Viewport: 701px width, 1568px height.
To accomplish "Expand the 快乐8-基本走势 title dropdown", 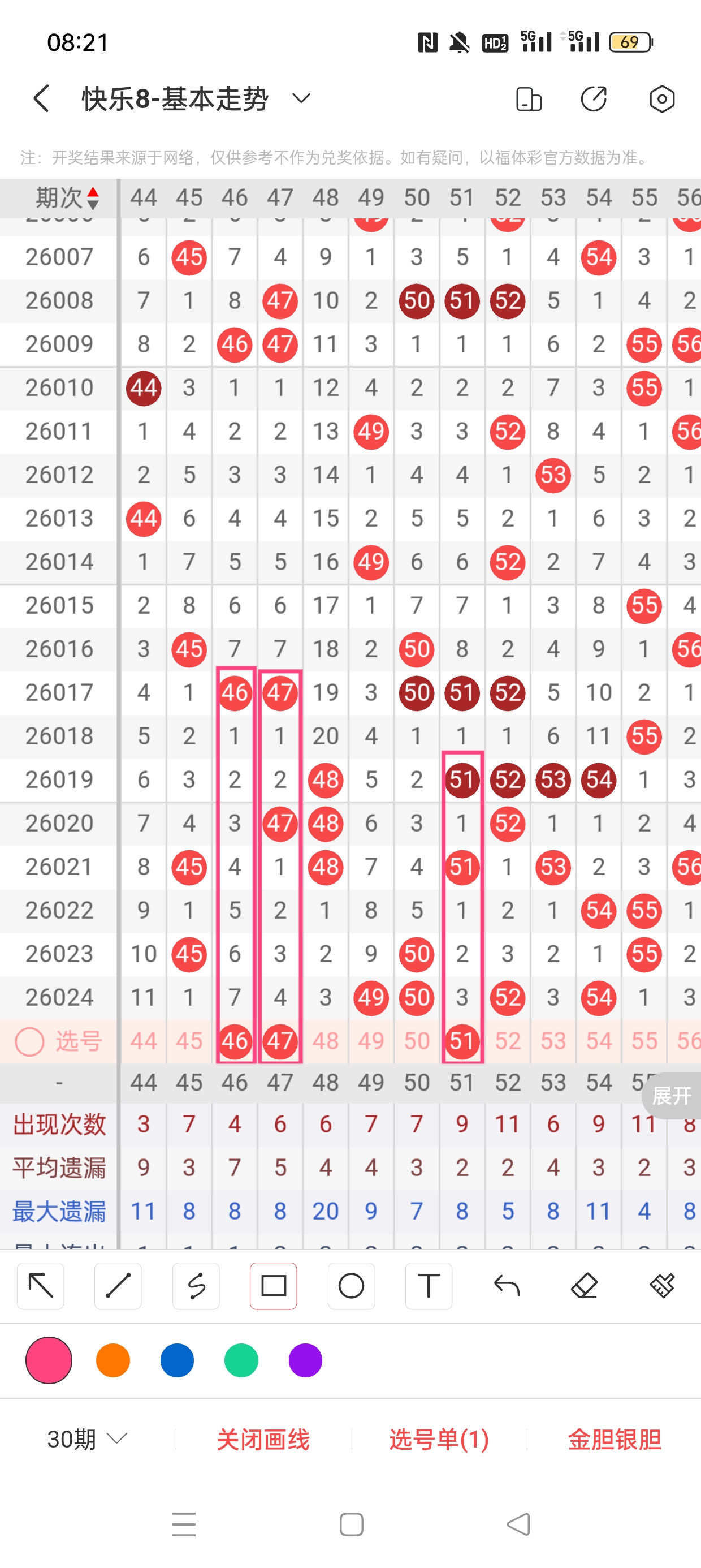I will [x=301, y=98].
